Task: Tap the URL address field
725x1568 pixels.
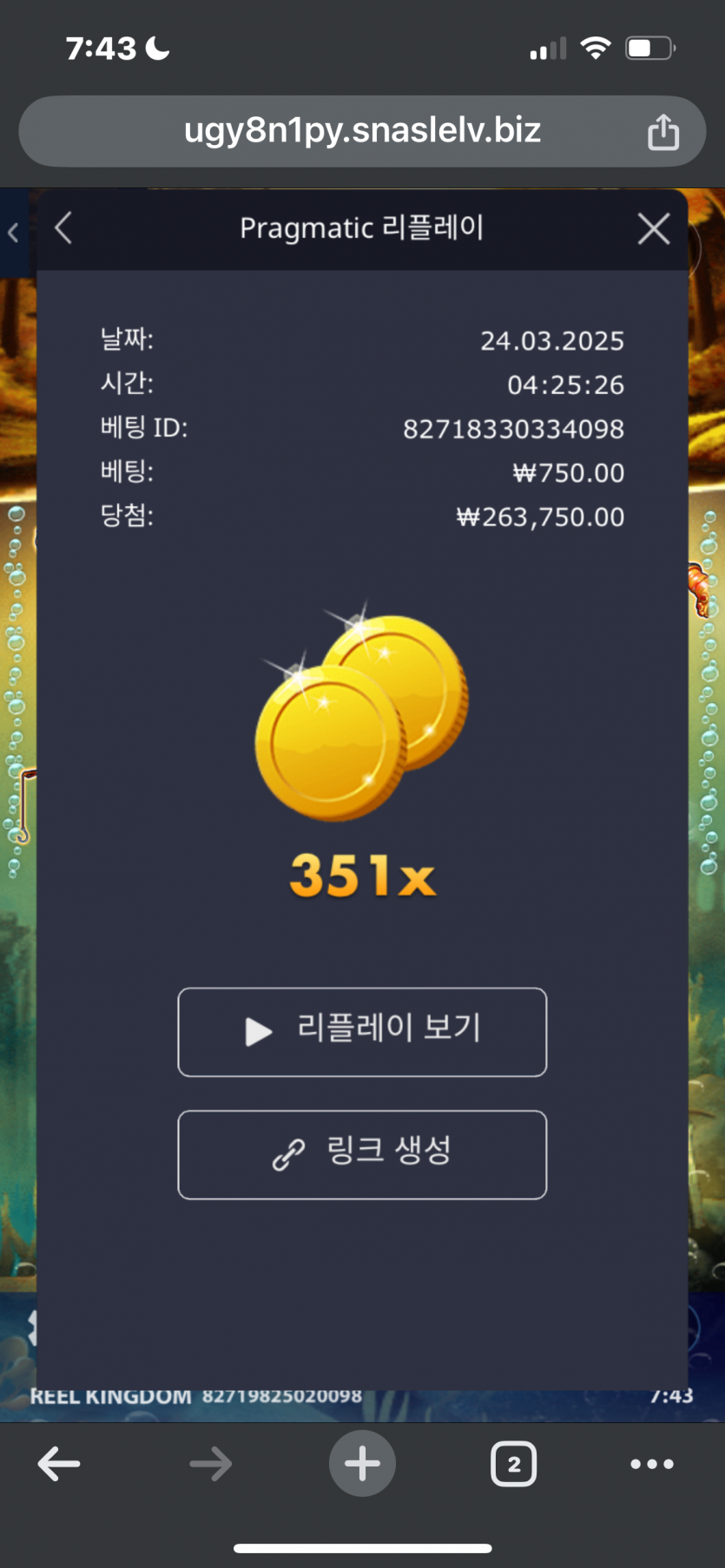Action: pyautogui.click(x=362, y=131)
